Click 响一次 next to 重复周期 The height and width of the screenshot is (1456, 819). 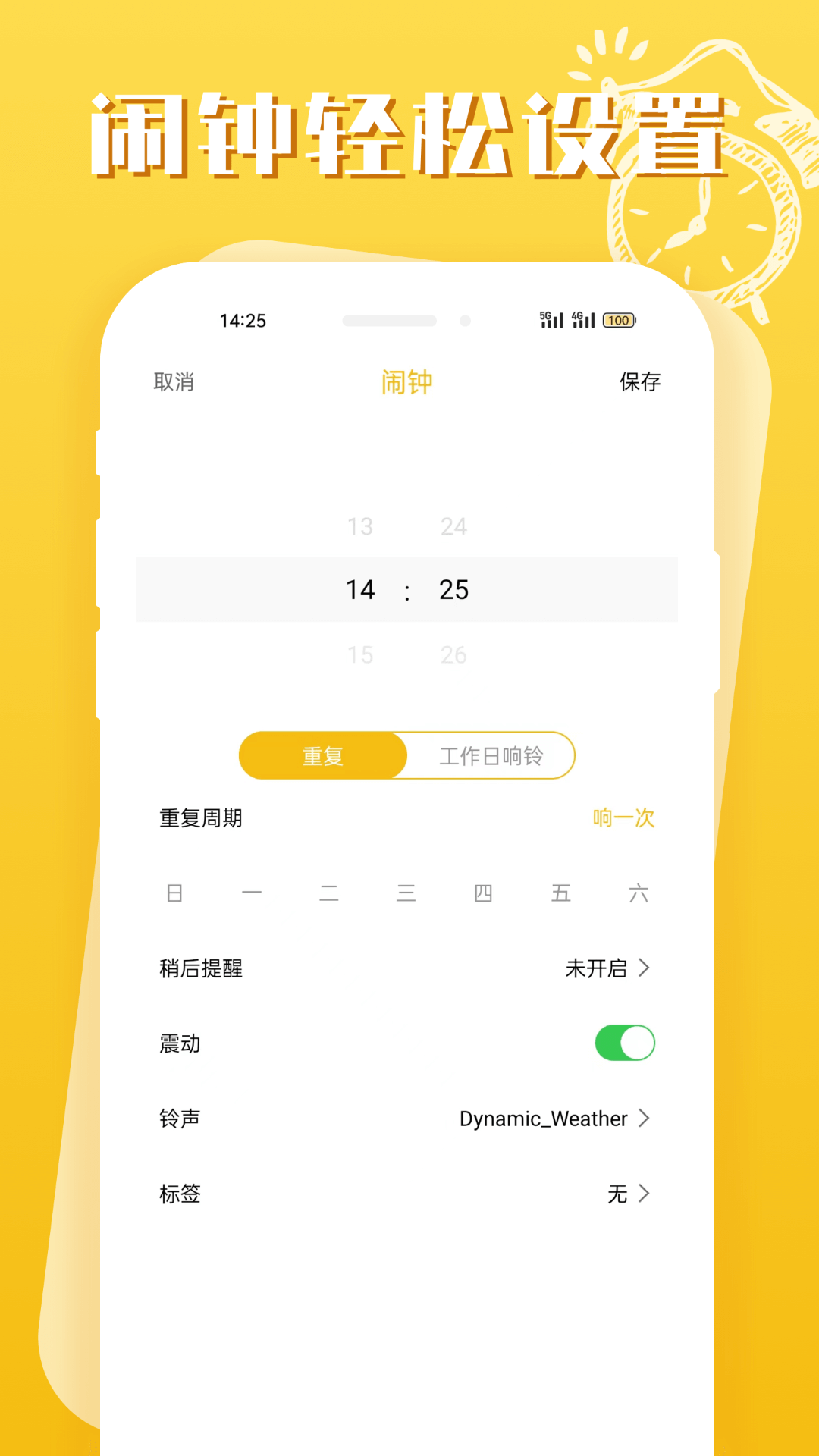point(623,818)
